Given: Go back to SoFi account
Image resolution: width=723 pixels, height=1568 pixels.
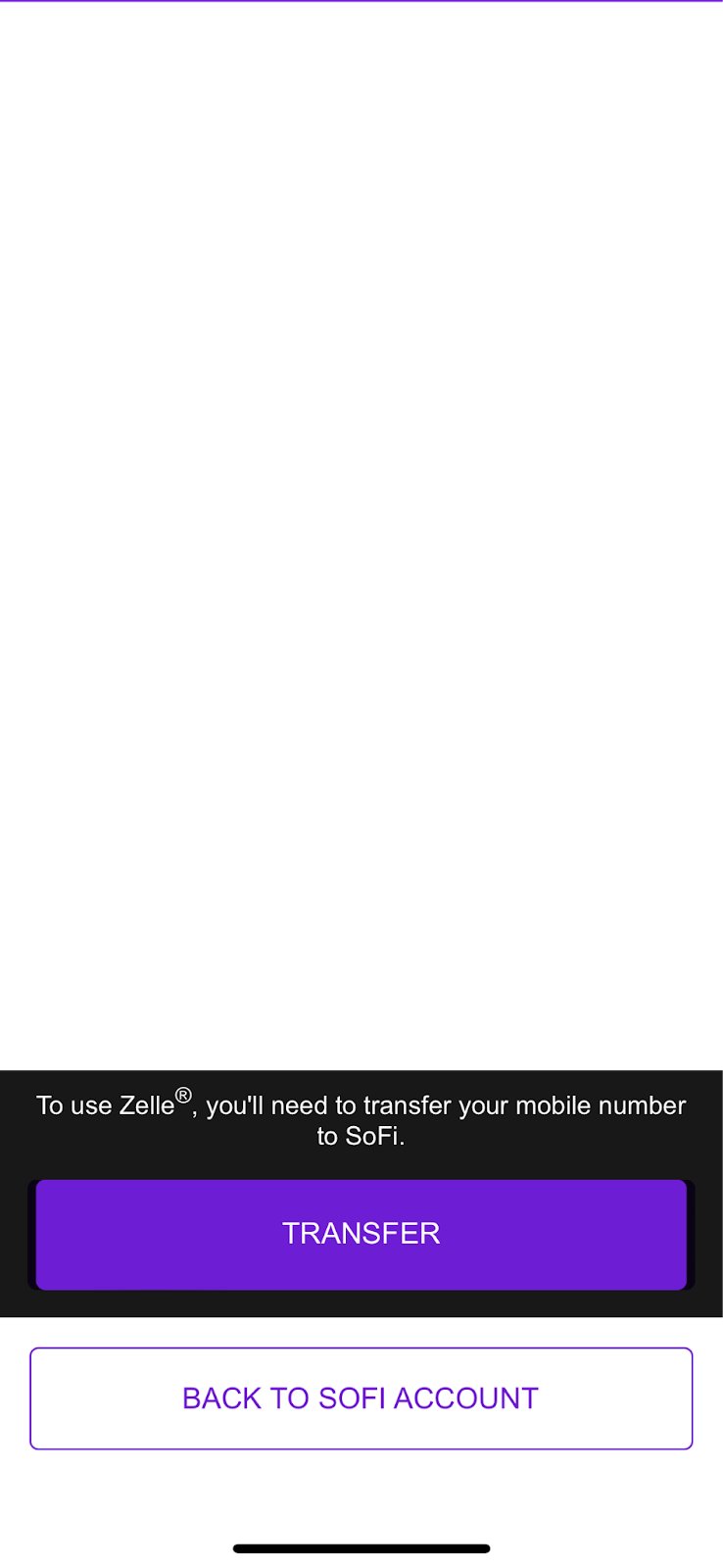Looking at the screenshot, I should pos(361,1398).
